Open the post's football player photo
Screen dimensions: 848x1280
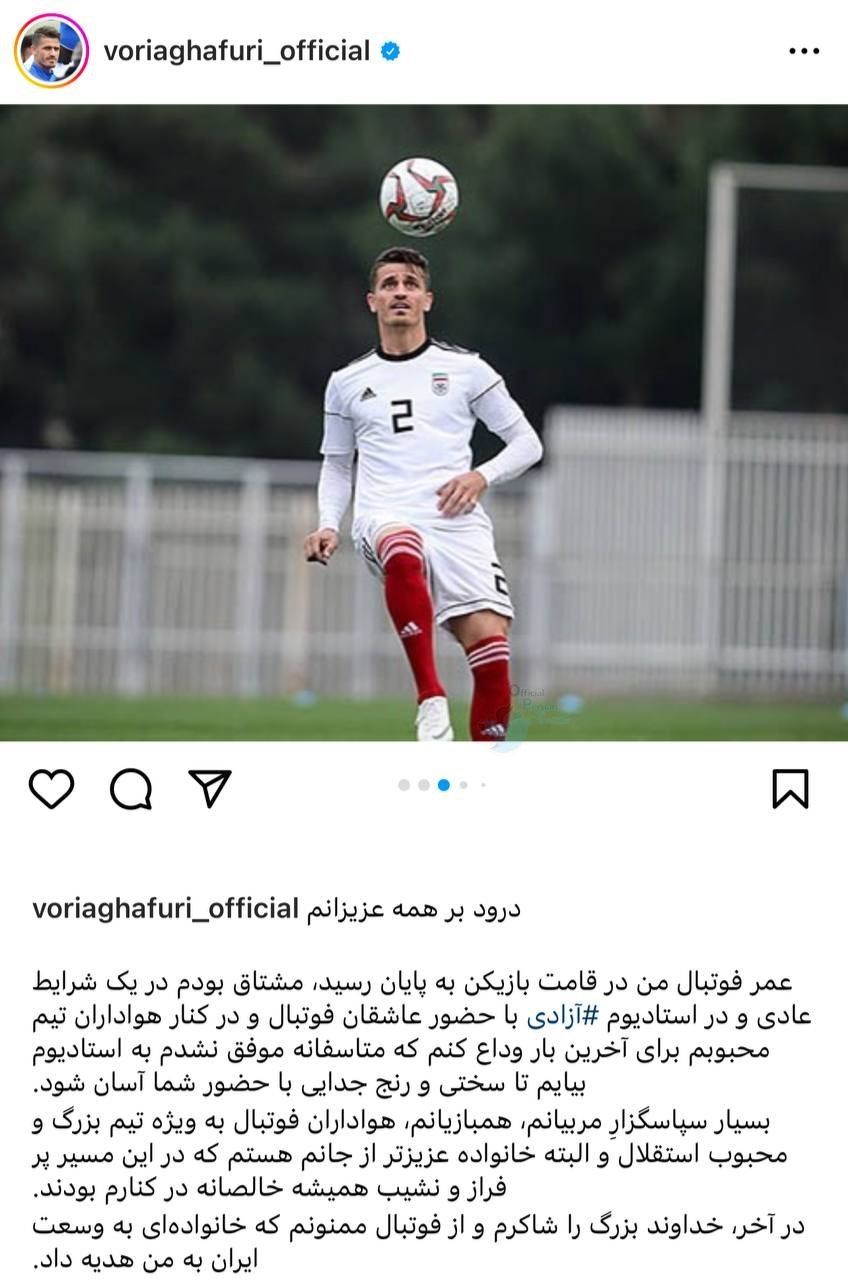pos(424,422)
